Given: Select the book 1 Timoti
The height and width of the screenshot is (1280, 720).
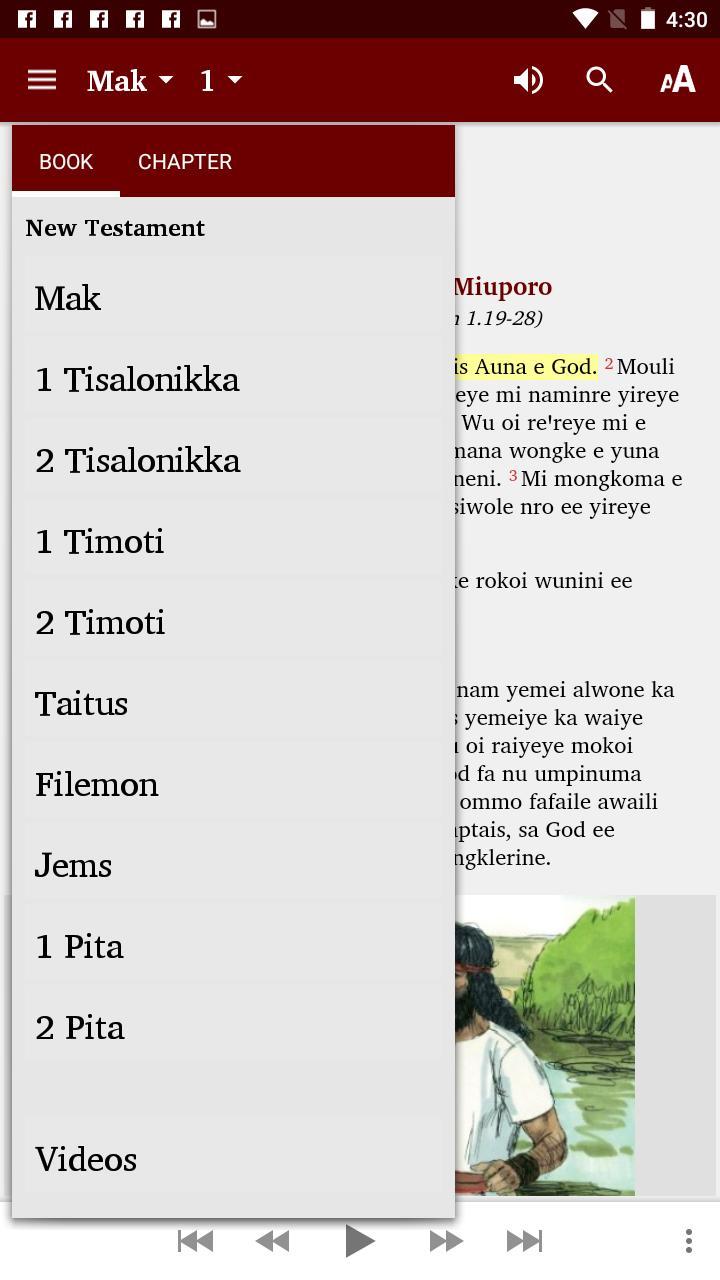Looking at the screenshot, I should pos(99,541).
